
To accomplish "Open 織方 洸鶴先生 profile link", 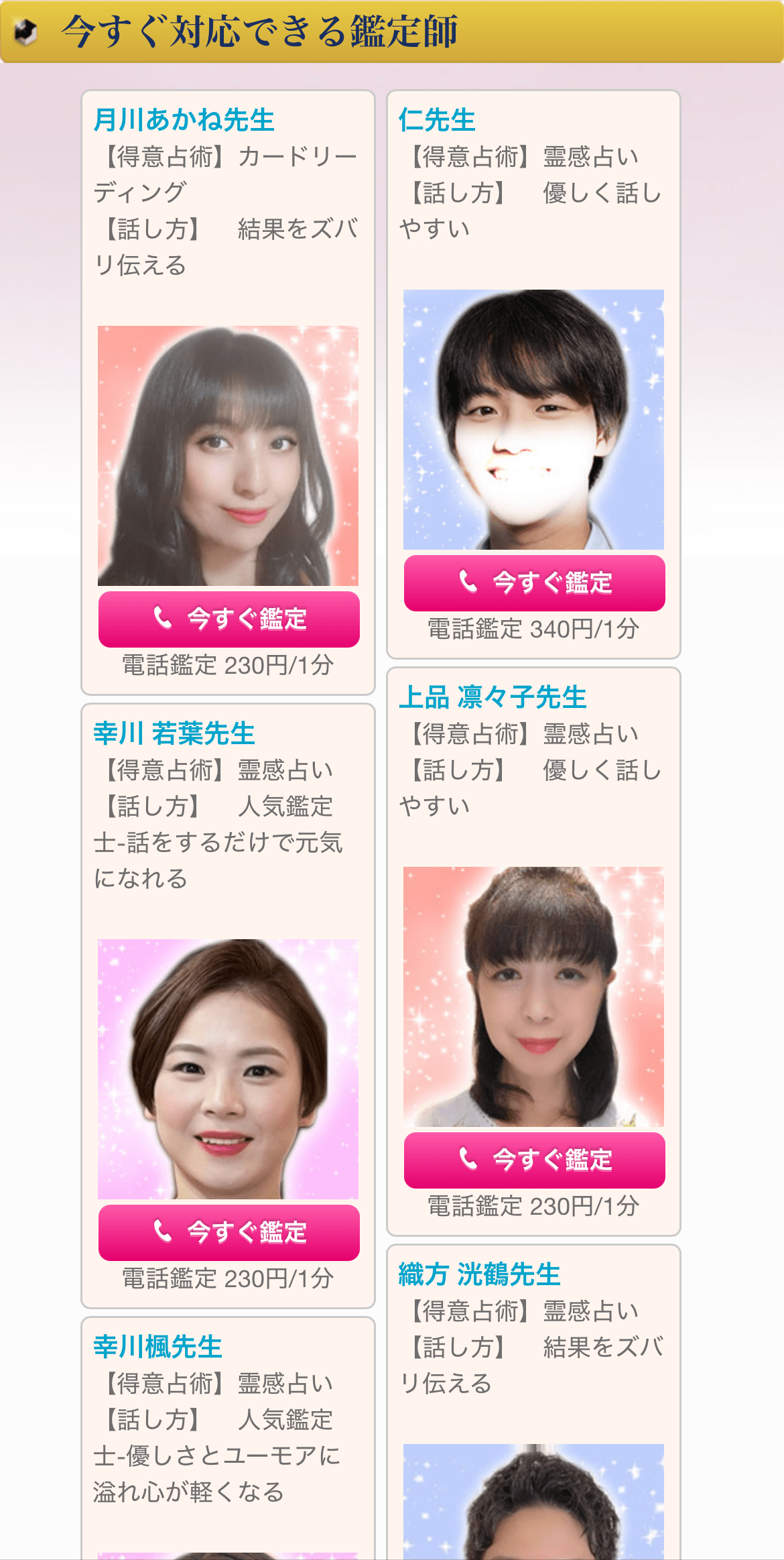I will (x=479, y=1274).
